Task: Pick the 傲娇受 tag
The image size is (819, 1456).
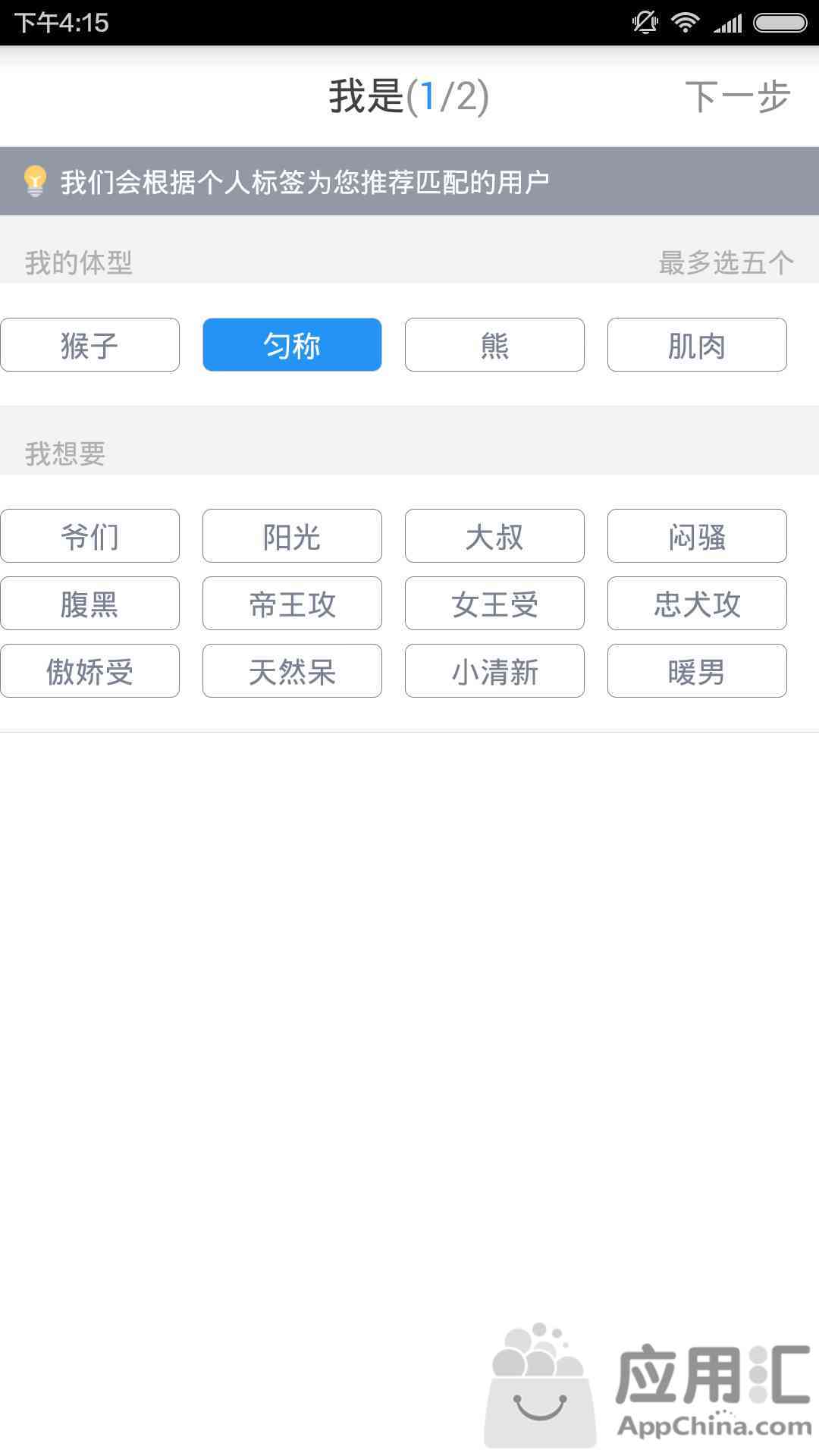Action: 89,671
